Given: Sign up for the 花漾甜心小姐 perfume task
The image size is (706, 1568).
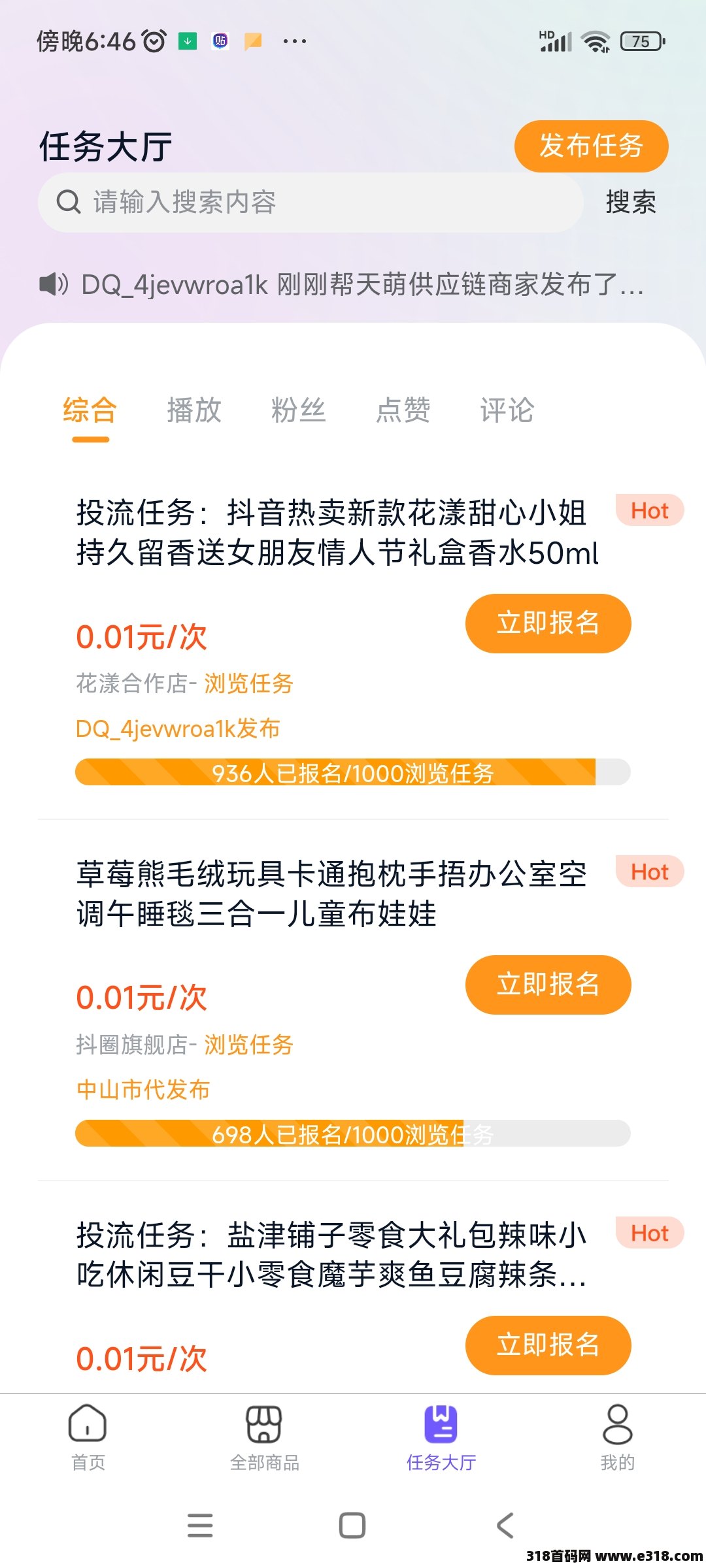Looking at the screenshot, I should [x=548, y=623].
